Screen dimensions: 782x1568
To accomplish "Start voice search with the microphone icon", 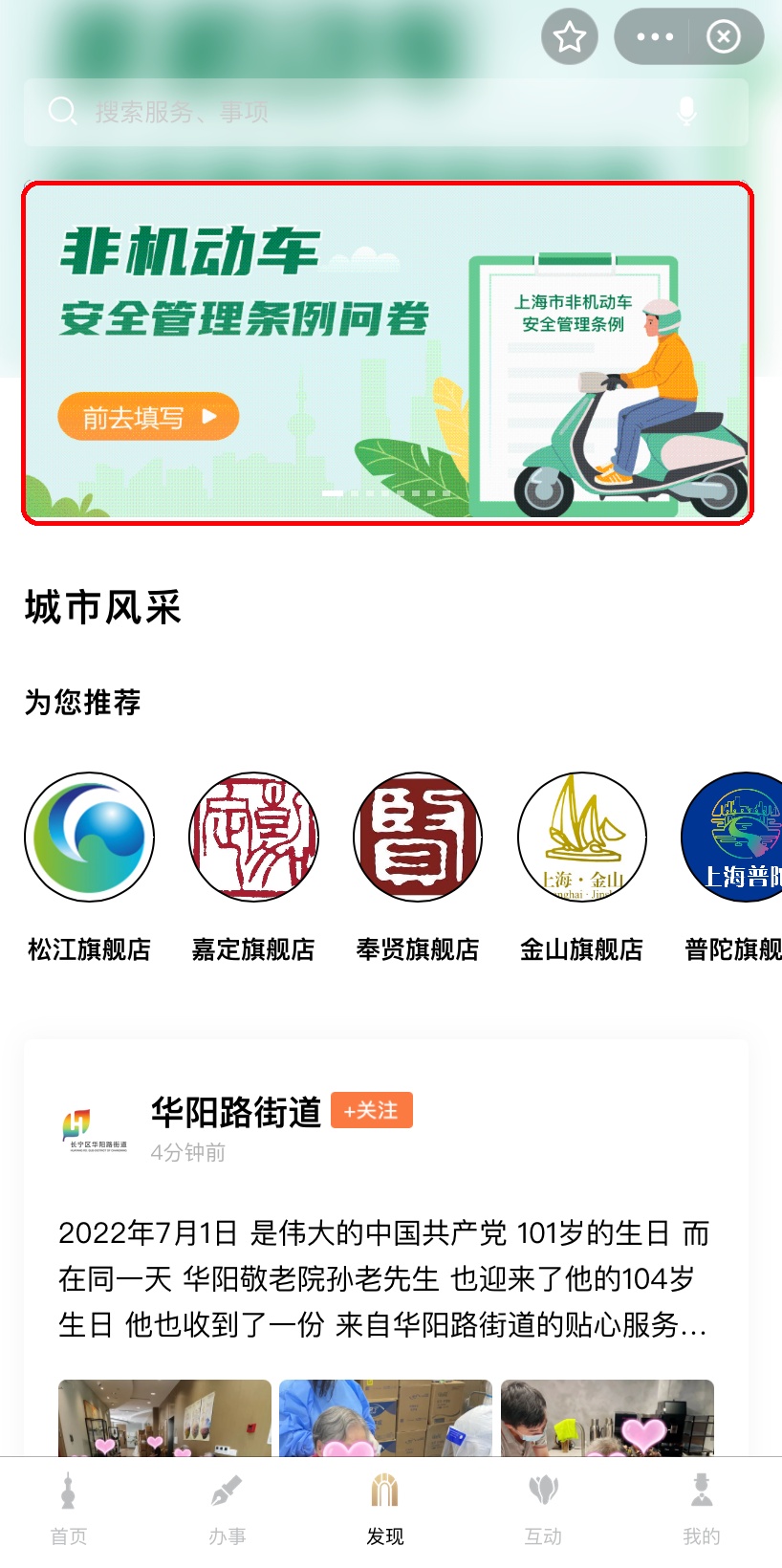I will [686, 112].
